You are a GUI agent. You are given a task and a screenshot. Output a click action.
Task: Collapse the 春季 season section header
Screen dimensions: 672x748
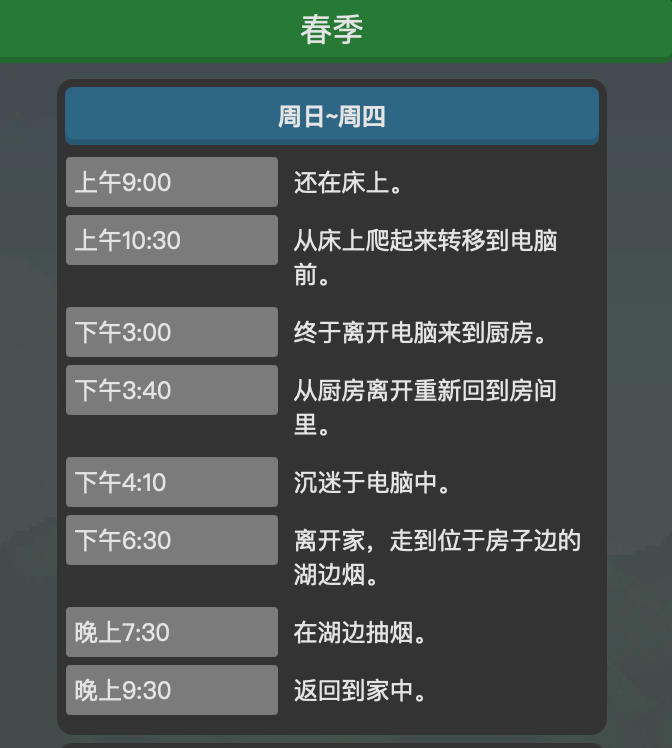point(332,29)
